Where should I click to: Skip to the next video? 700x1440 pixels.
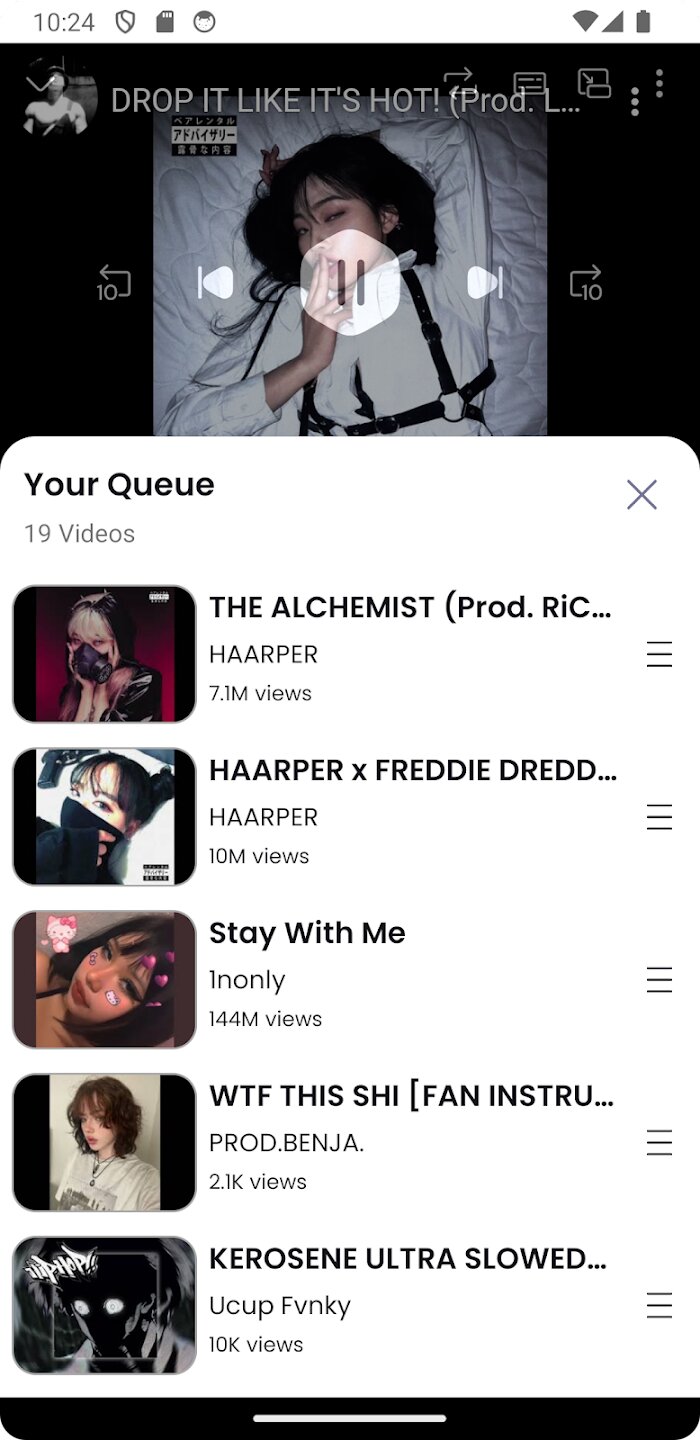(485, 283)
